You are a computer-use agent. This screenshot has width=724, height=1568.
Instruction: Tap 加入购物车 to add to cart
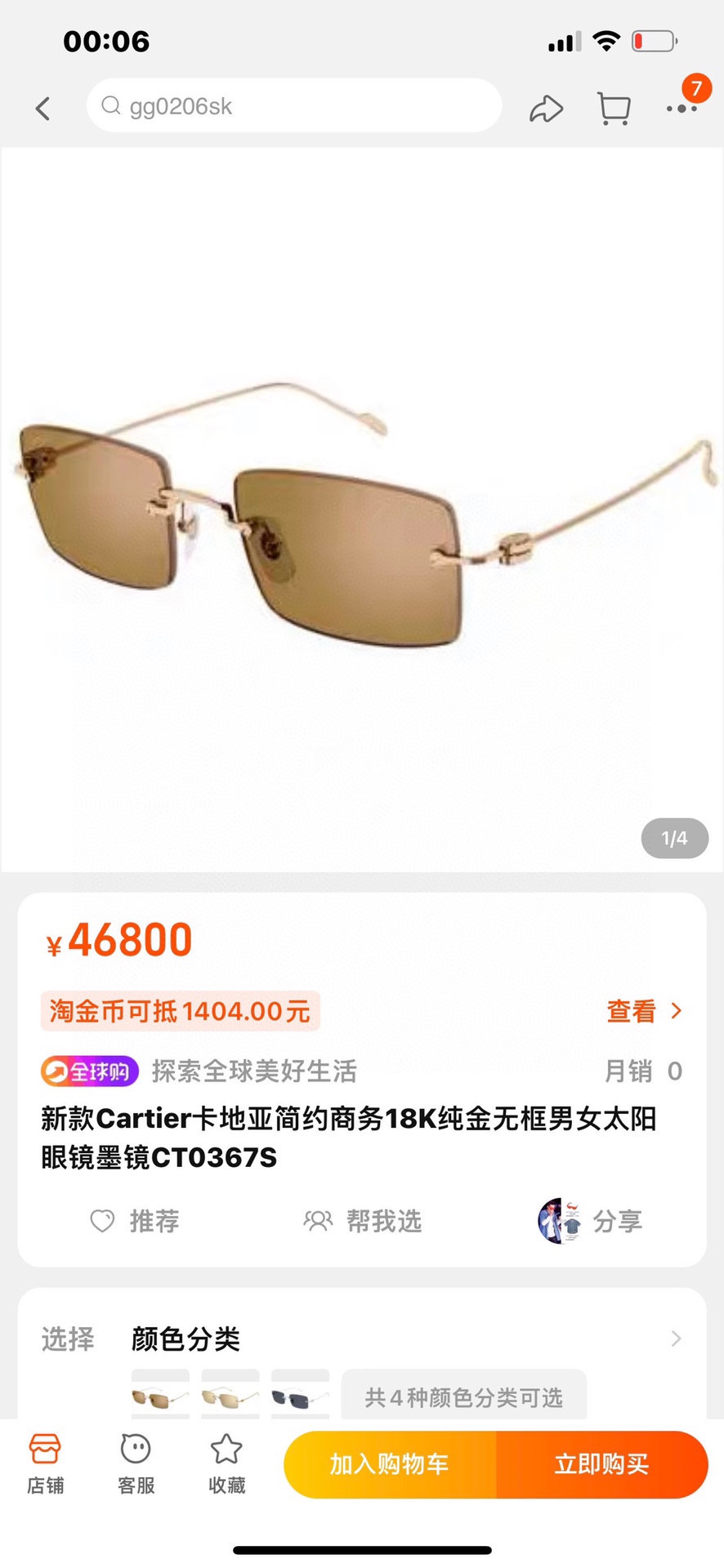390,1464
